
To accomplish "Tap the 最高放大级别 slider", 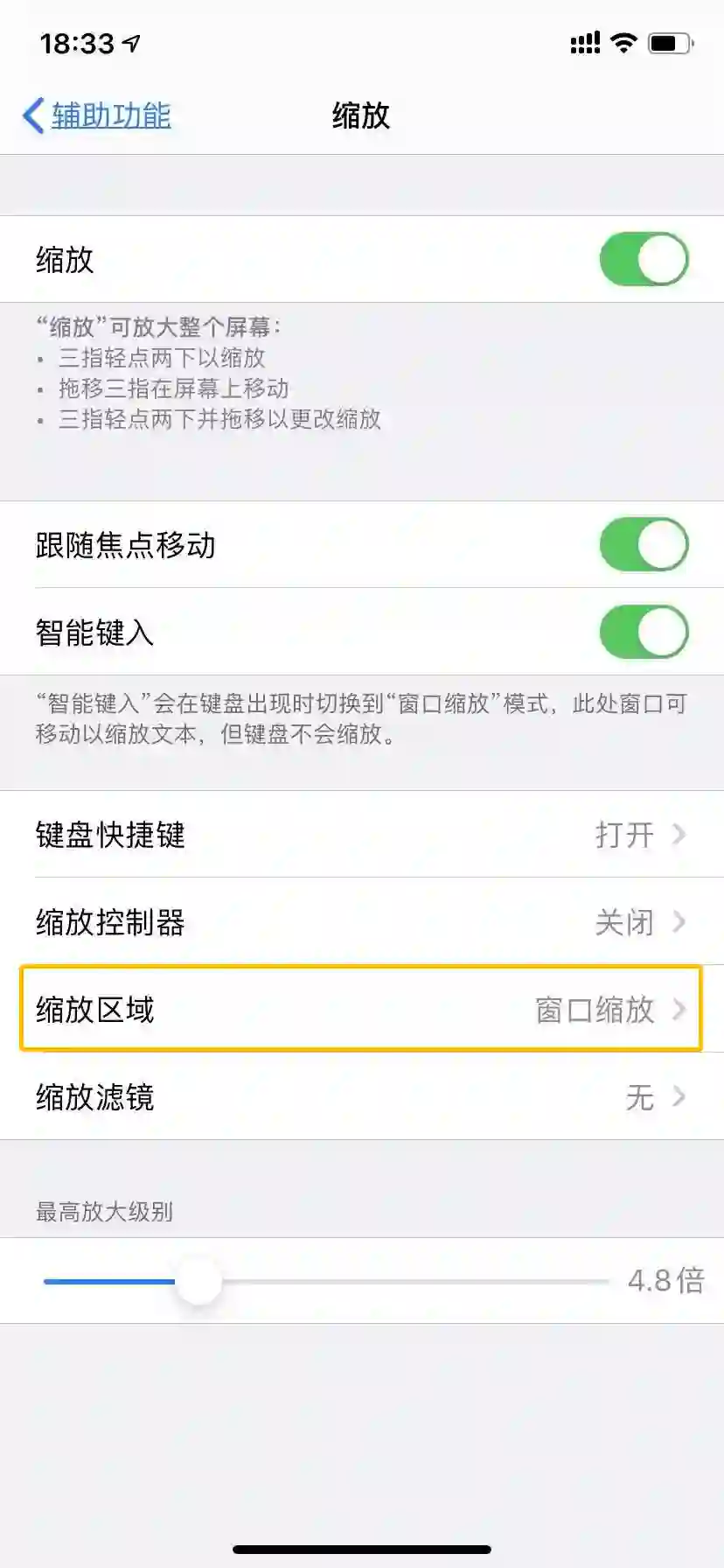I will pos(199,1281).
